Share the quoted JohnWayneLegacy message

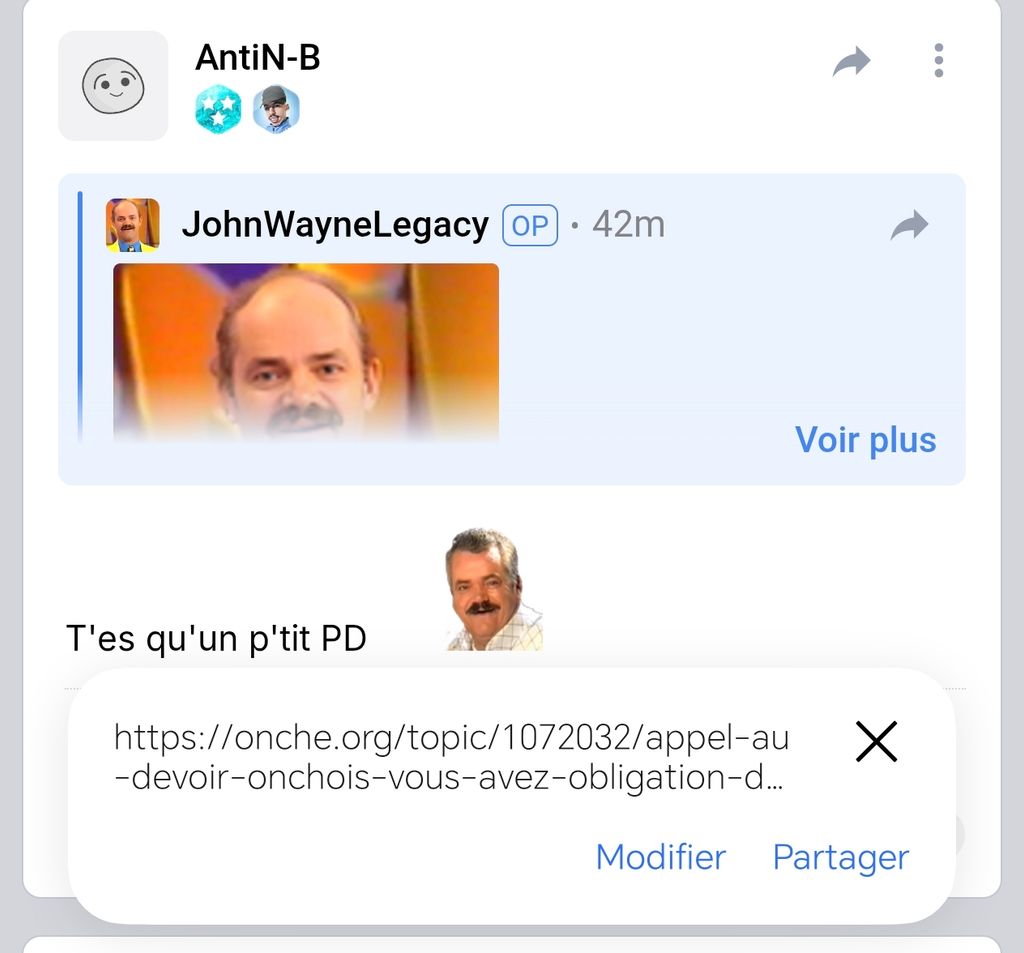[x=908, y=227]
